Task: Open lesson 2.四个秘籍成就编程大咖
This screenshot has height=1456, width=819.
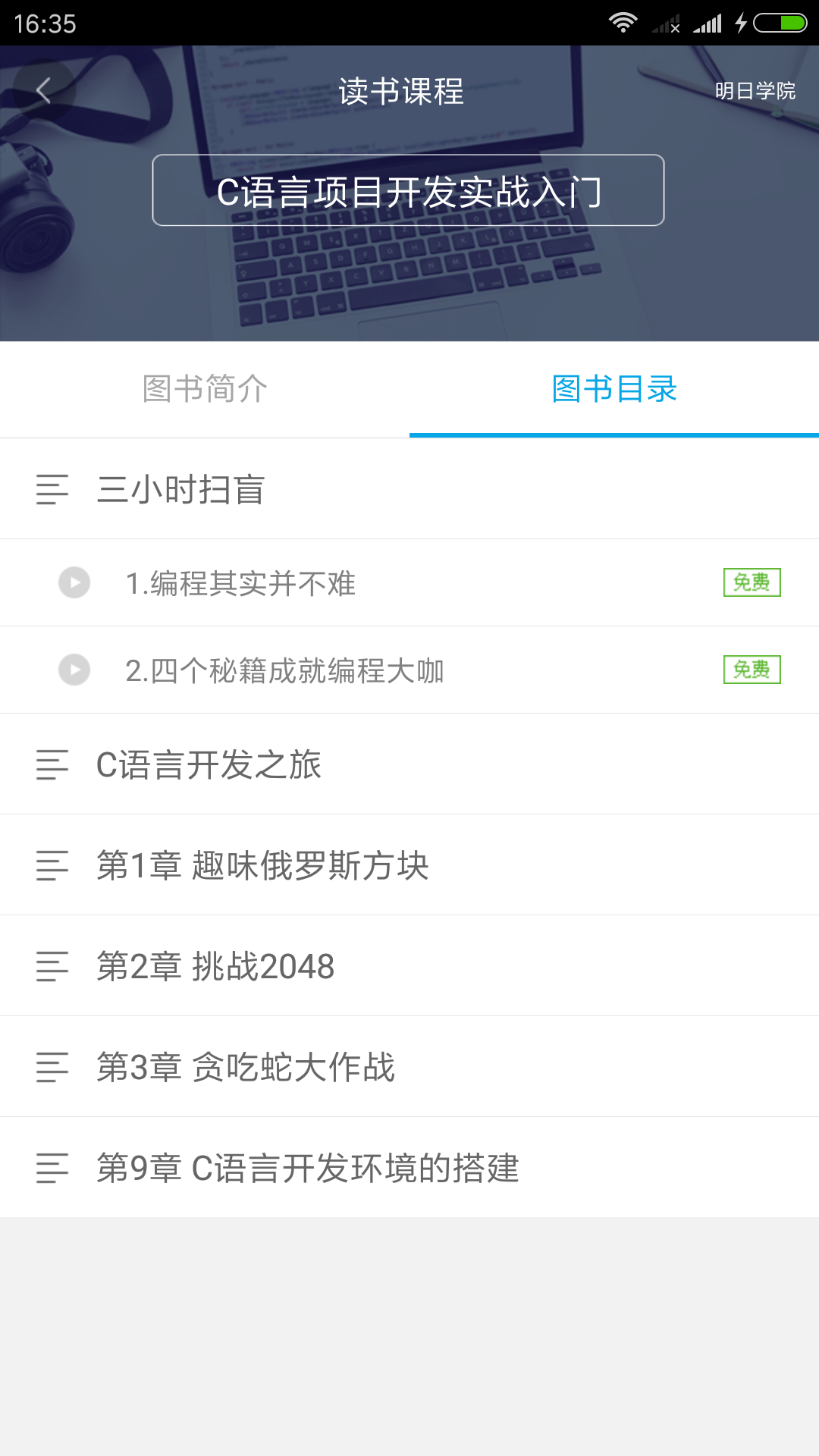Action: (409, 670)
